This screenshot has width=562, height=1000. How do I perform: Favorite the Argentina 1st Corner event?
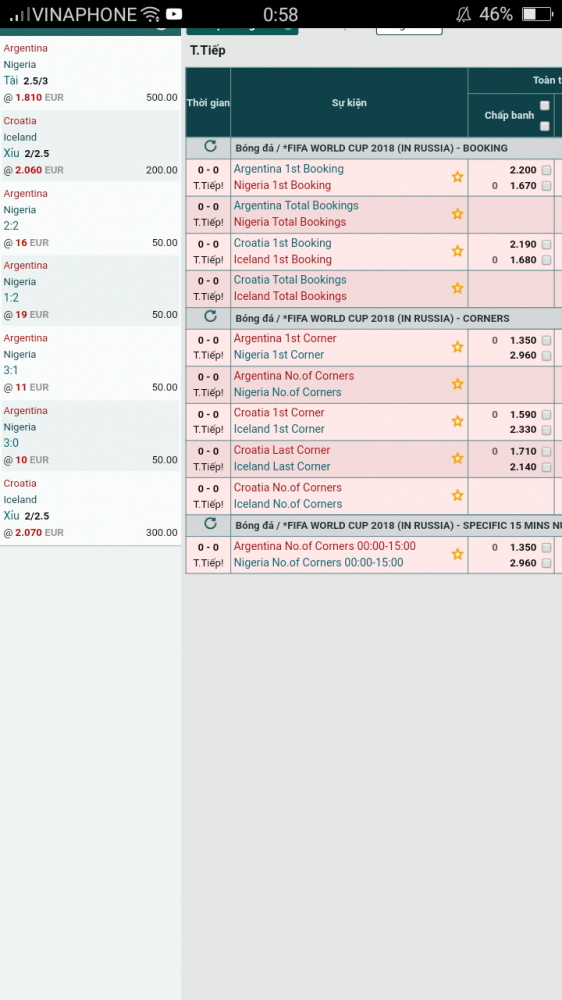coord(457,346)
